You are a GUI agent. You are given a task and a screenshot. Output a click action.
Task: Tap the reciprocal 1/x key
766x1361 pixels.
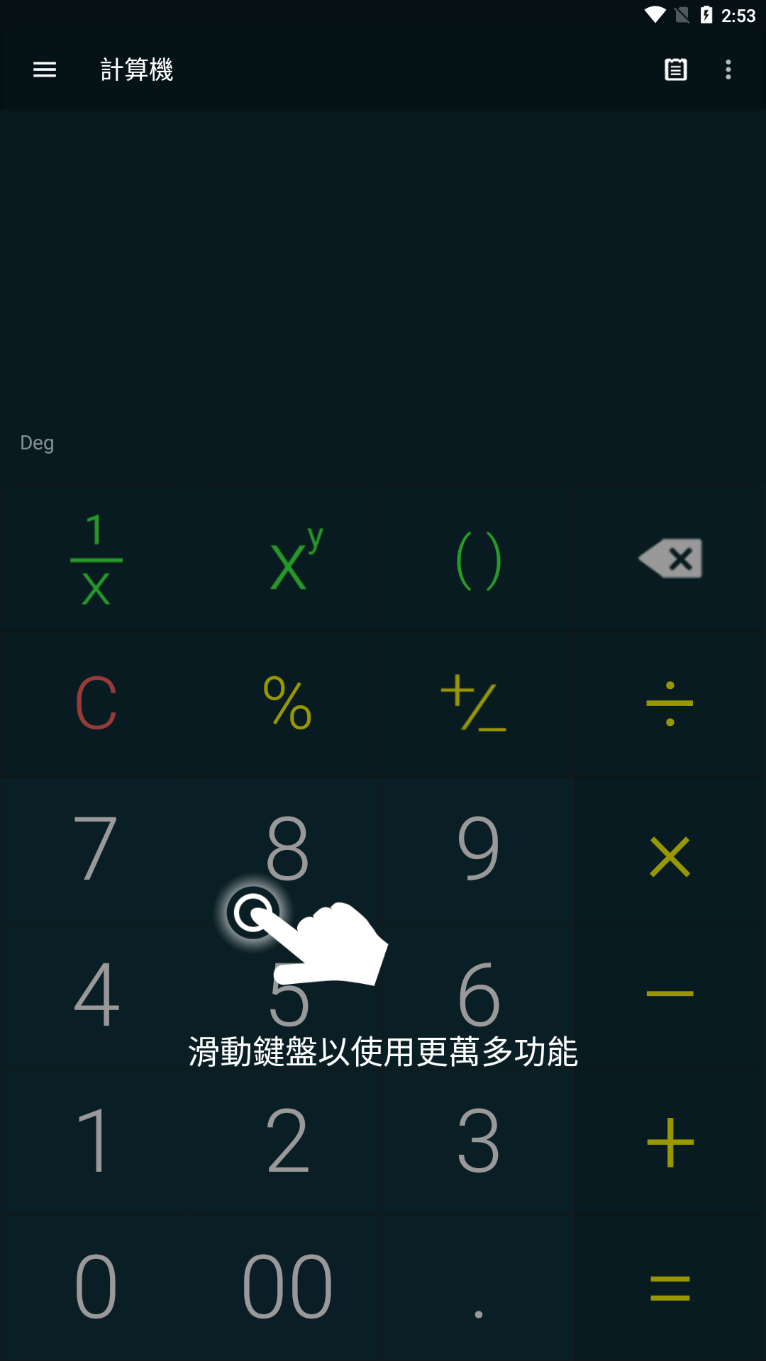[96, 560]
